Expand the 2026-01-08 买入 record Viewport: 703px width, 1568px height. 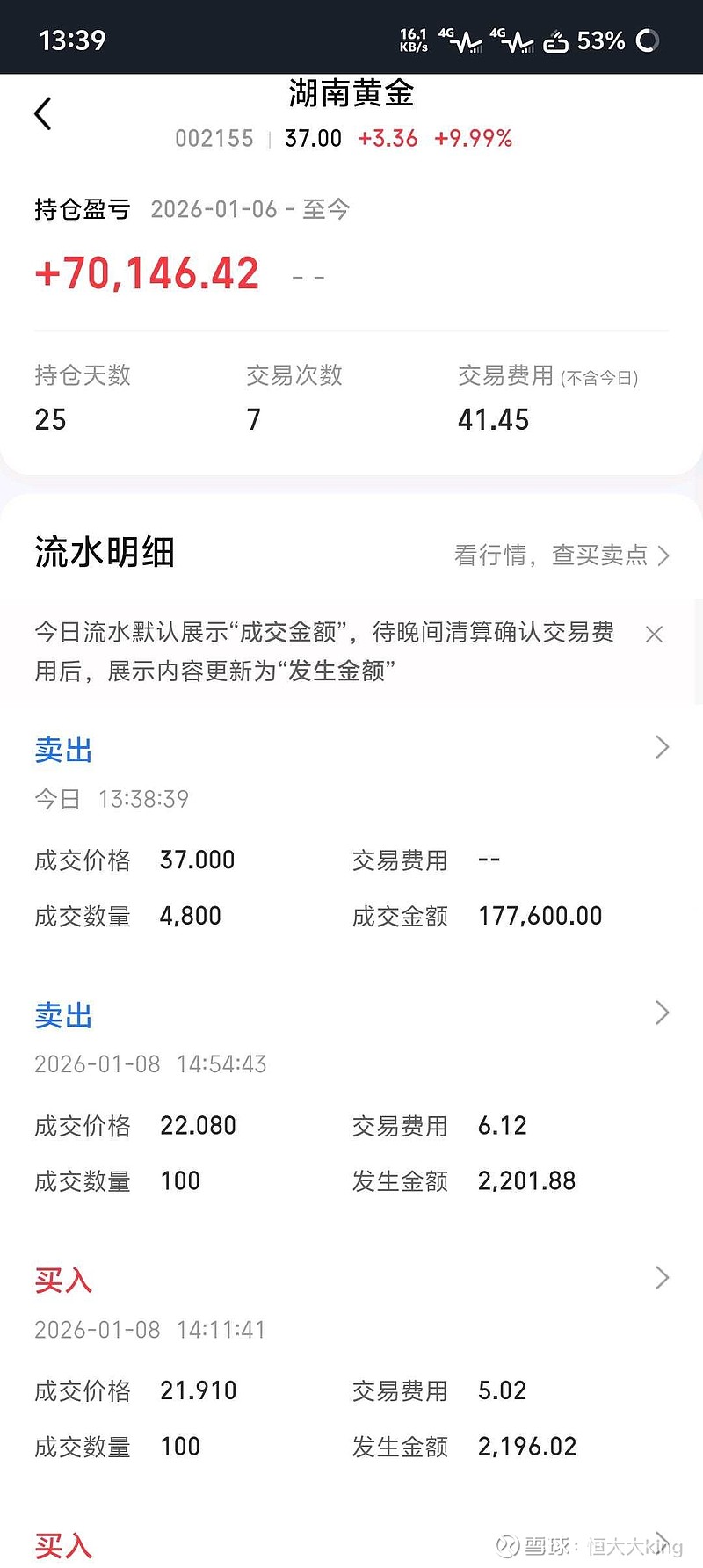click(663, 1278)
